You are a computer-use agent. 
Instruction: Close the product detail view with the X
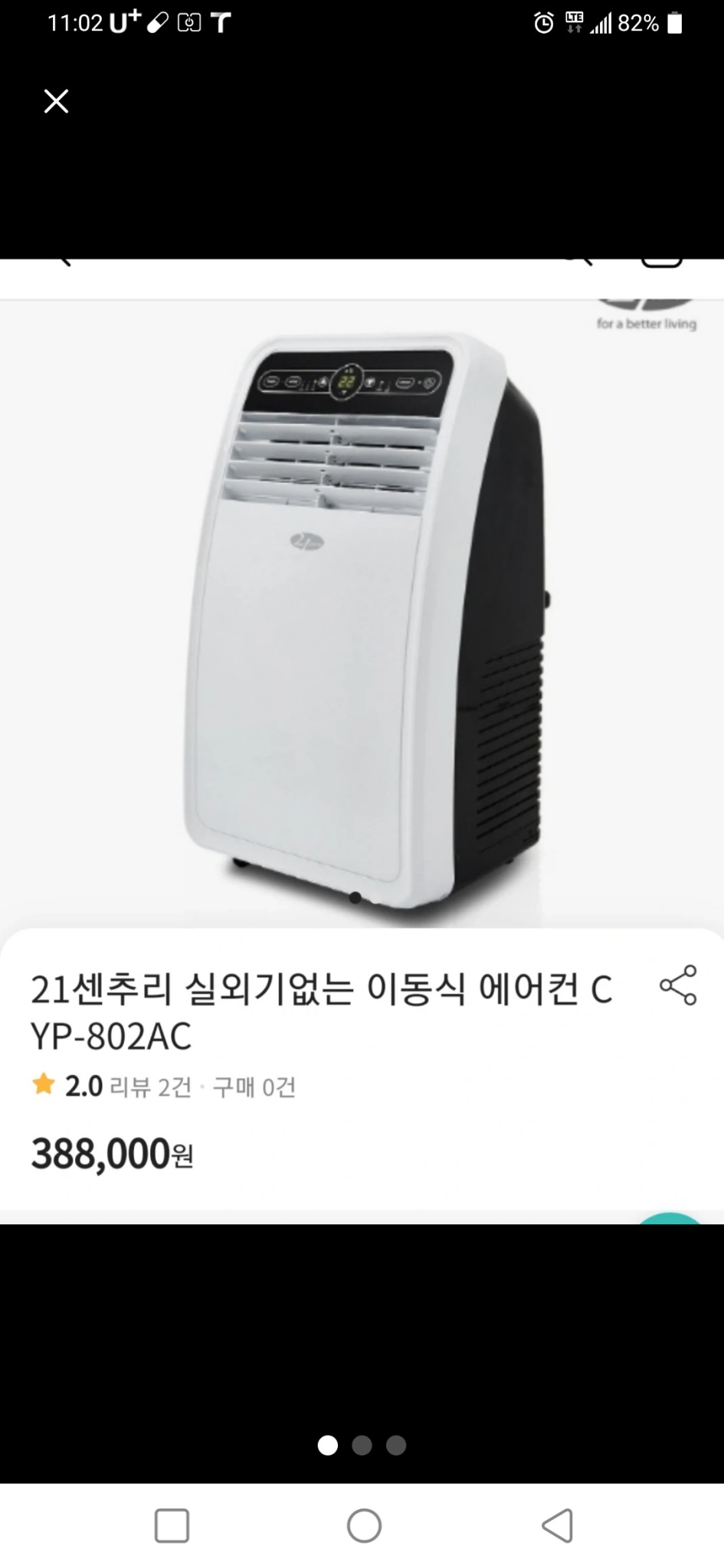(55, 101)
